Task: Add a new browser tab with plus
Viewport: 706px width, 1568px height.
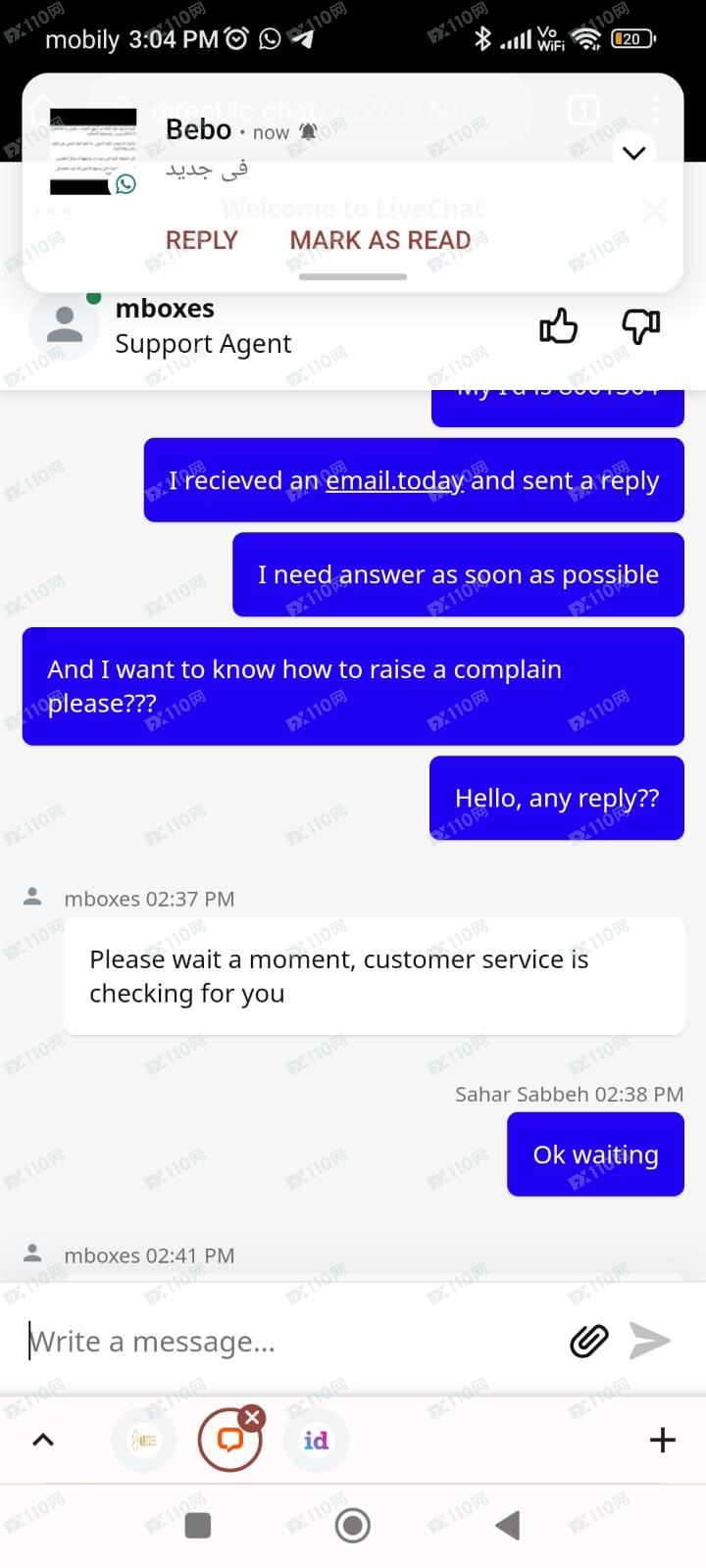Action: click(663, 1440)
